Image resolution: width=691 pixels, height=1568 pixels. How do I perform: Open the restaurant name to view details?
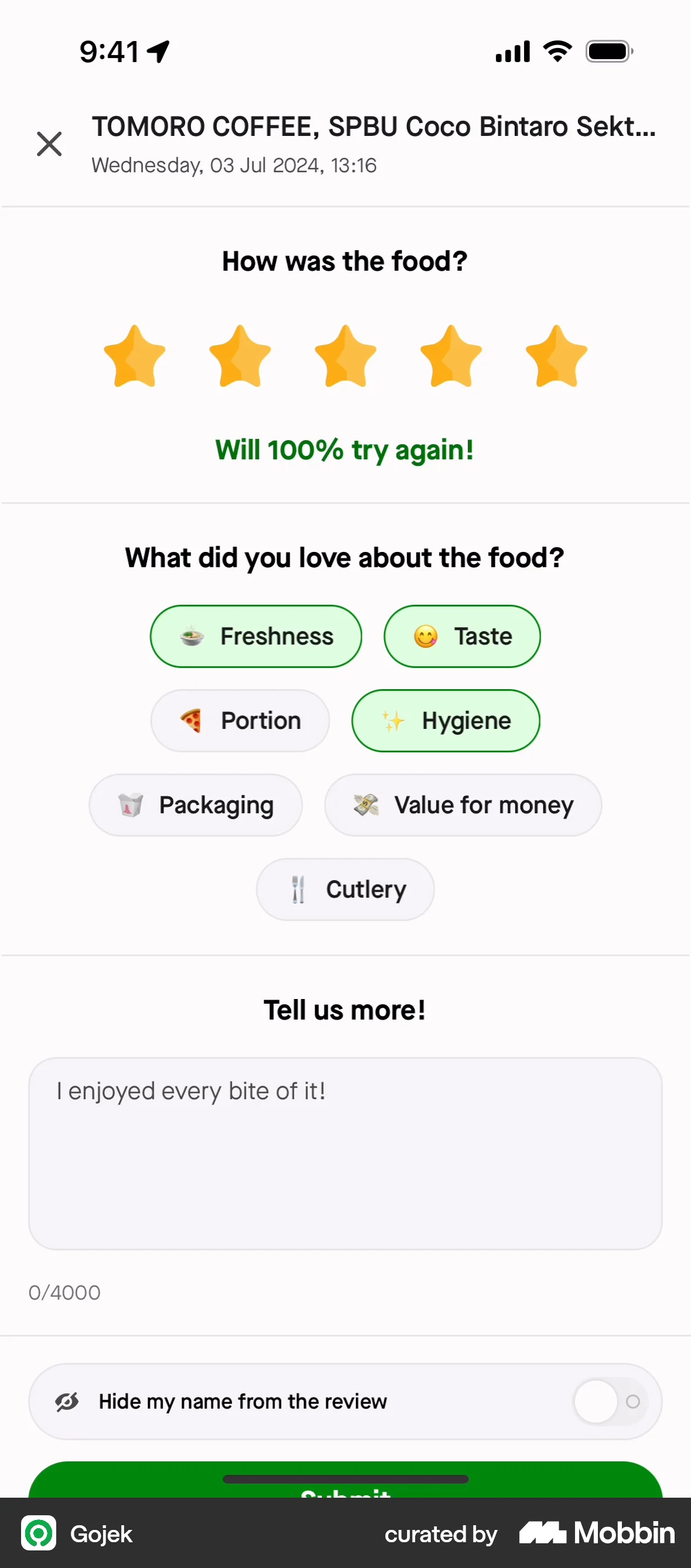click(x=374, y=127)
